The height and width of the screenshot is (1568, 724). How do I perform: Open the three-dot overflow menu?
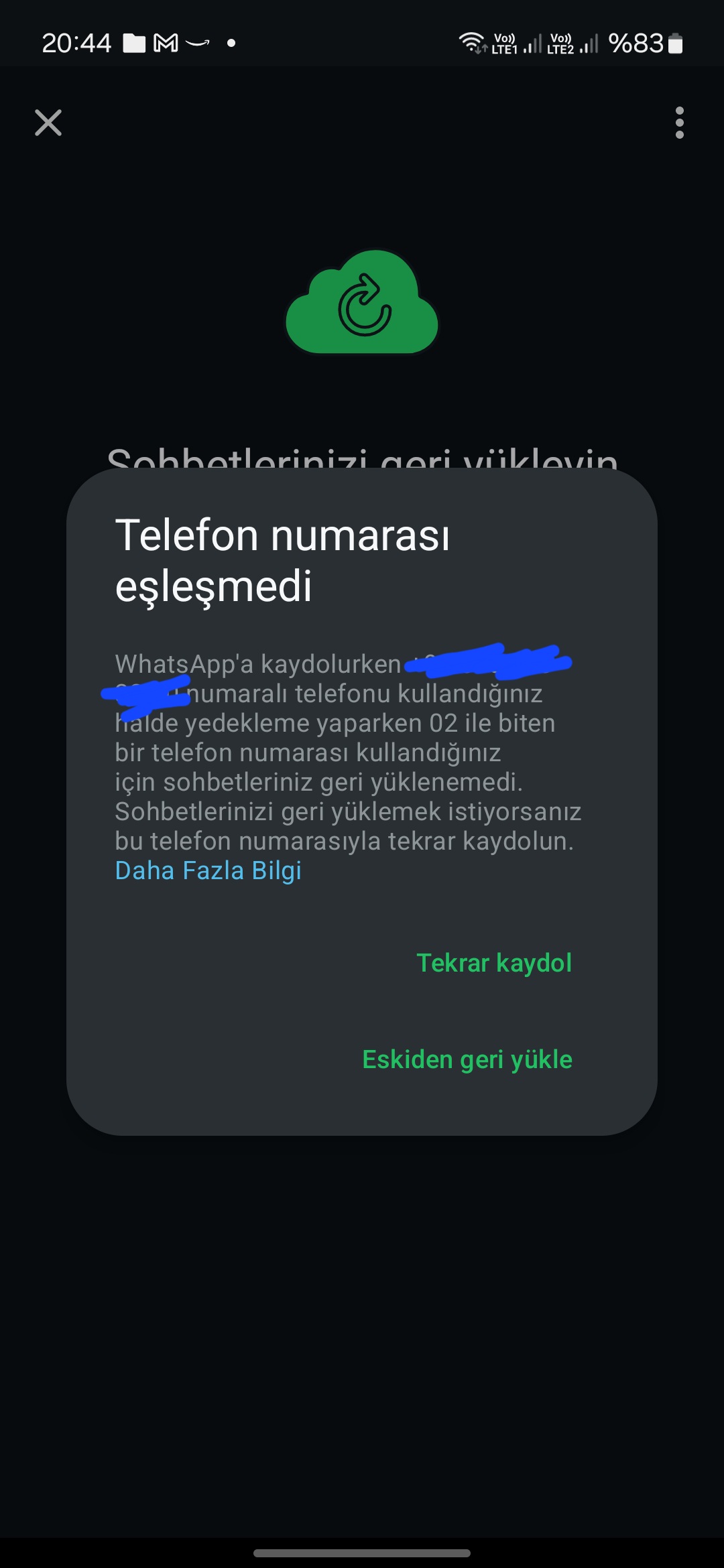click(x=680, y=123)
